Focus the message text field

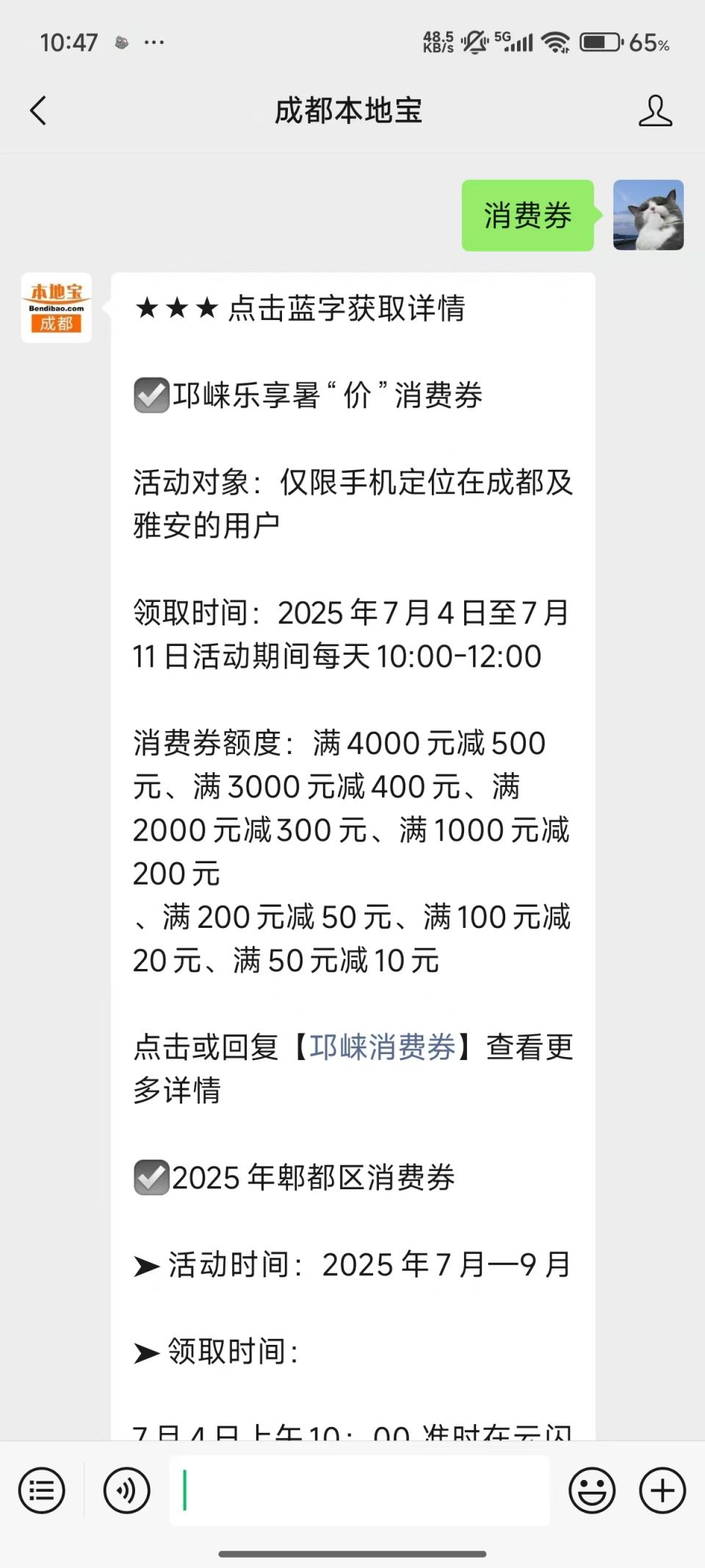(x=360, y=1491)
